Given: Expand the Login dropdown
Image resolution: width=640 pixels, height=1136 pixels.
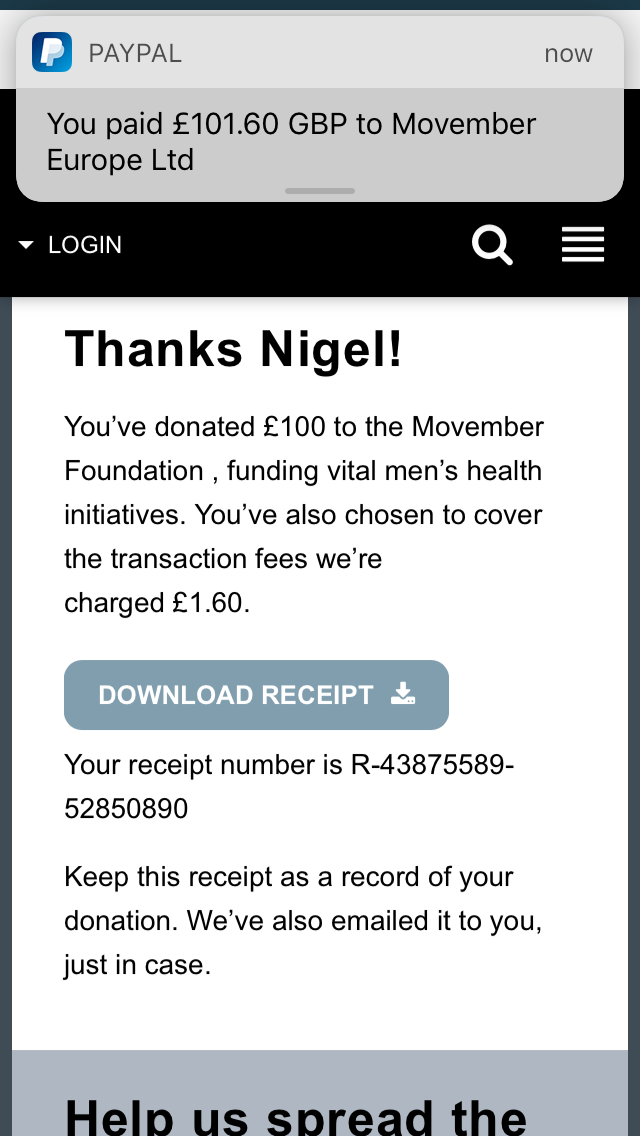Looking at the screenshot, I should point(70,245).
